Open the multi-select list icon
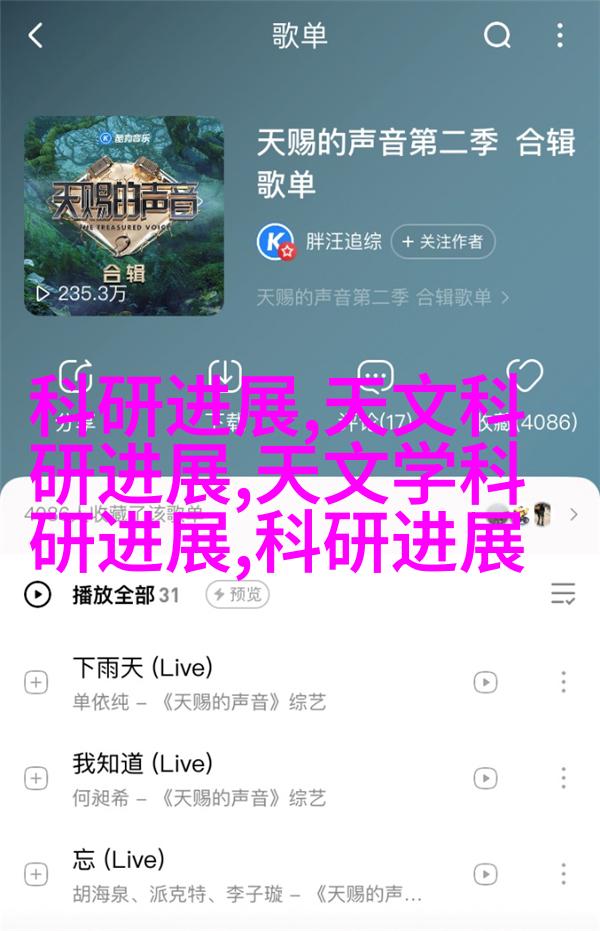 562,594
